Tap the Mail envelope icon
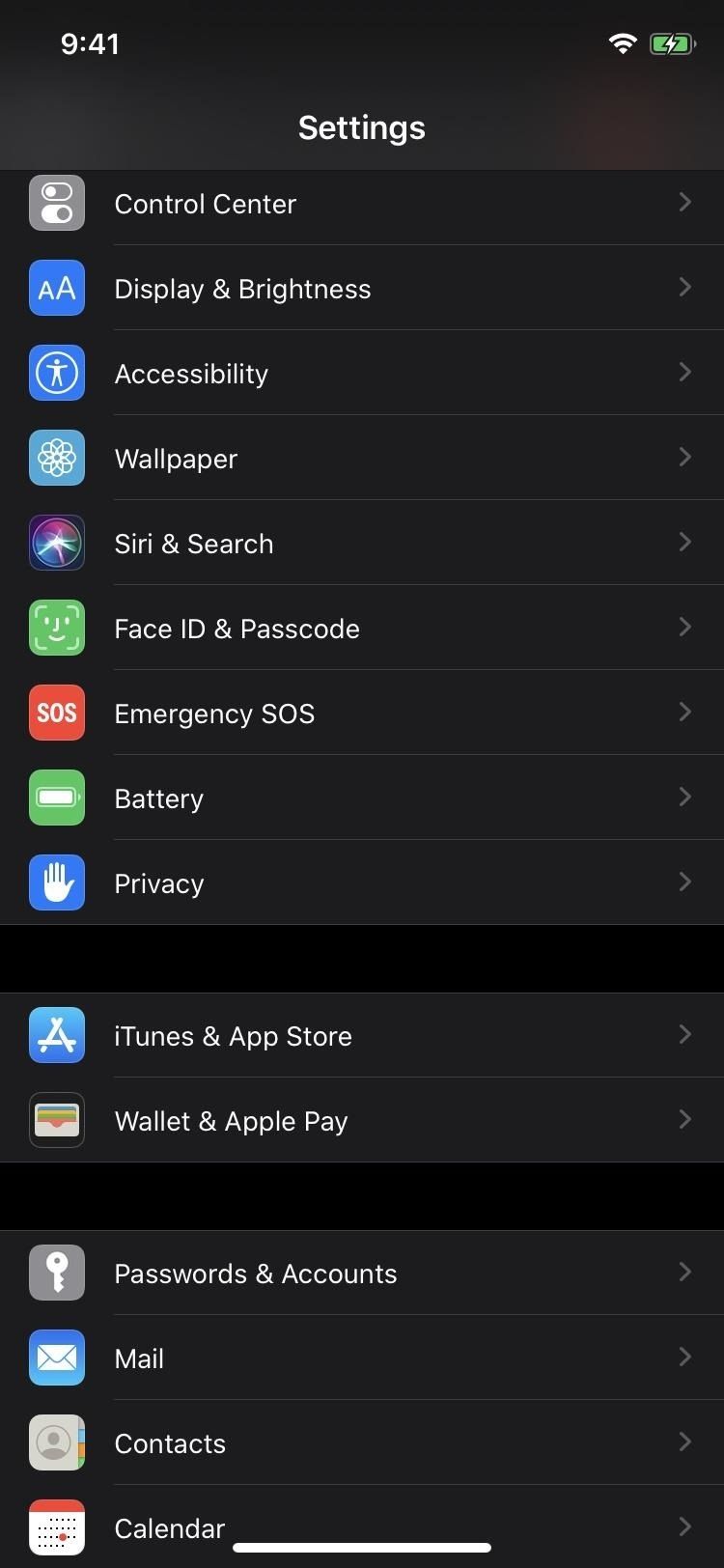The height and width of the screenshot is (1568, 724). (57, 1358)
